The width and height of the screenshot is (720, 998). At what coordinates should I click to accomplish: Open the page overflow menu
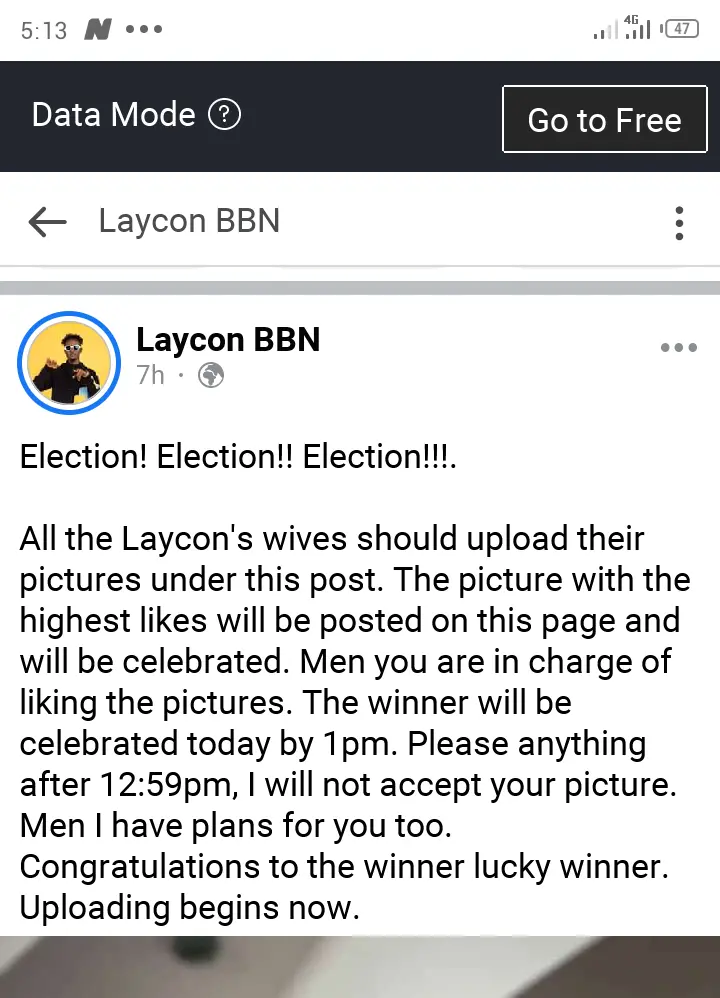679,223
